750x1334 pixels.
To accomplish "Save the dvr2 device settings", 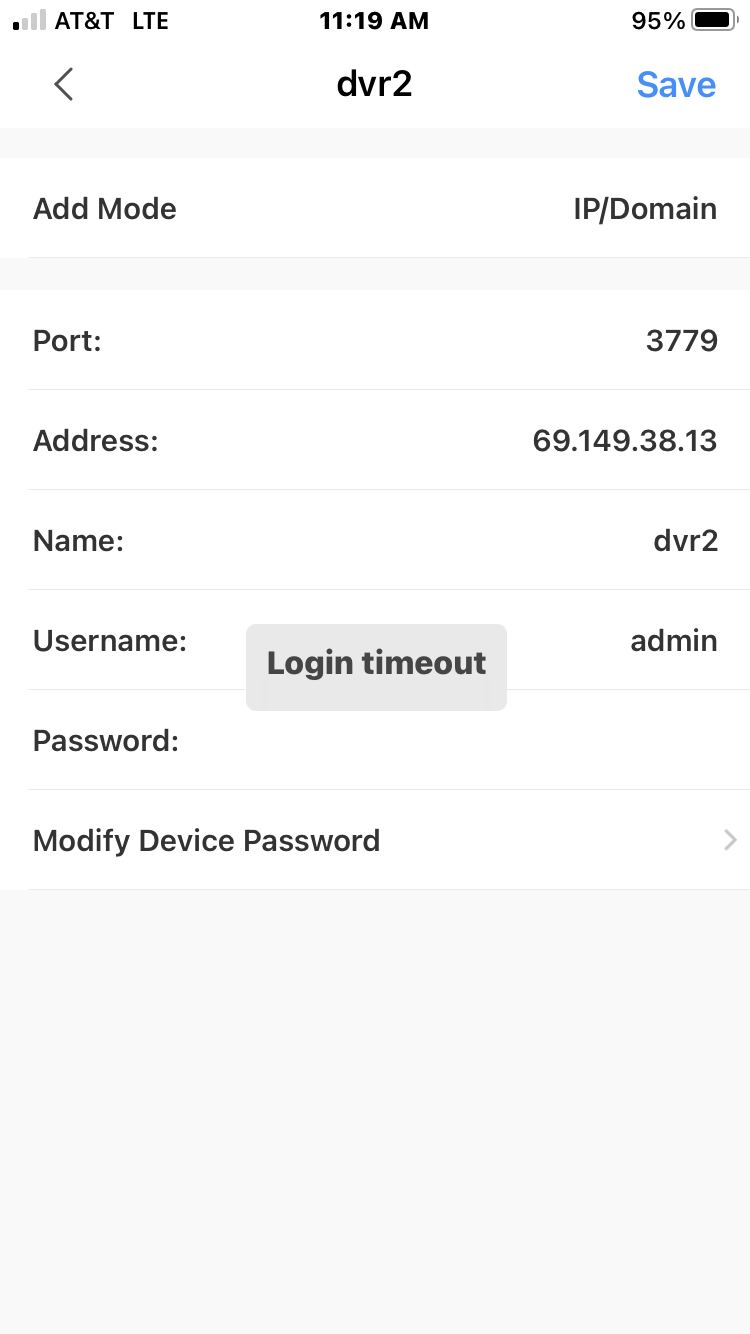I will [x=676, y=85].
